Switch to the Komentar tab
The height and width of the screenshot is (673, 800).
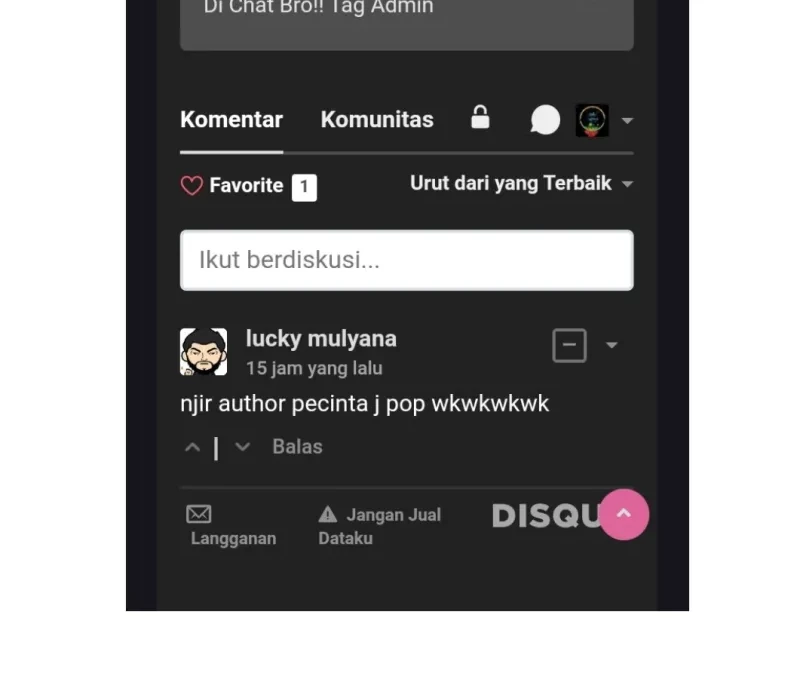click(231, 120)
